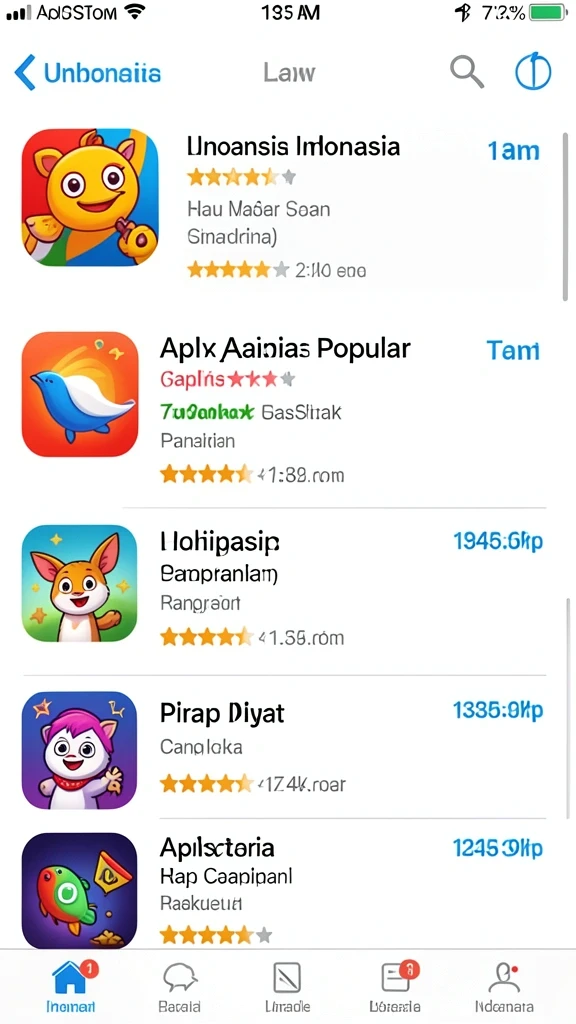Tap the blue circle icon in header
This screenshot has height=1024, width=576.
pyautogui.click(x=533, y=71)
